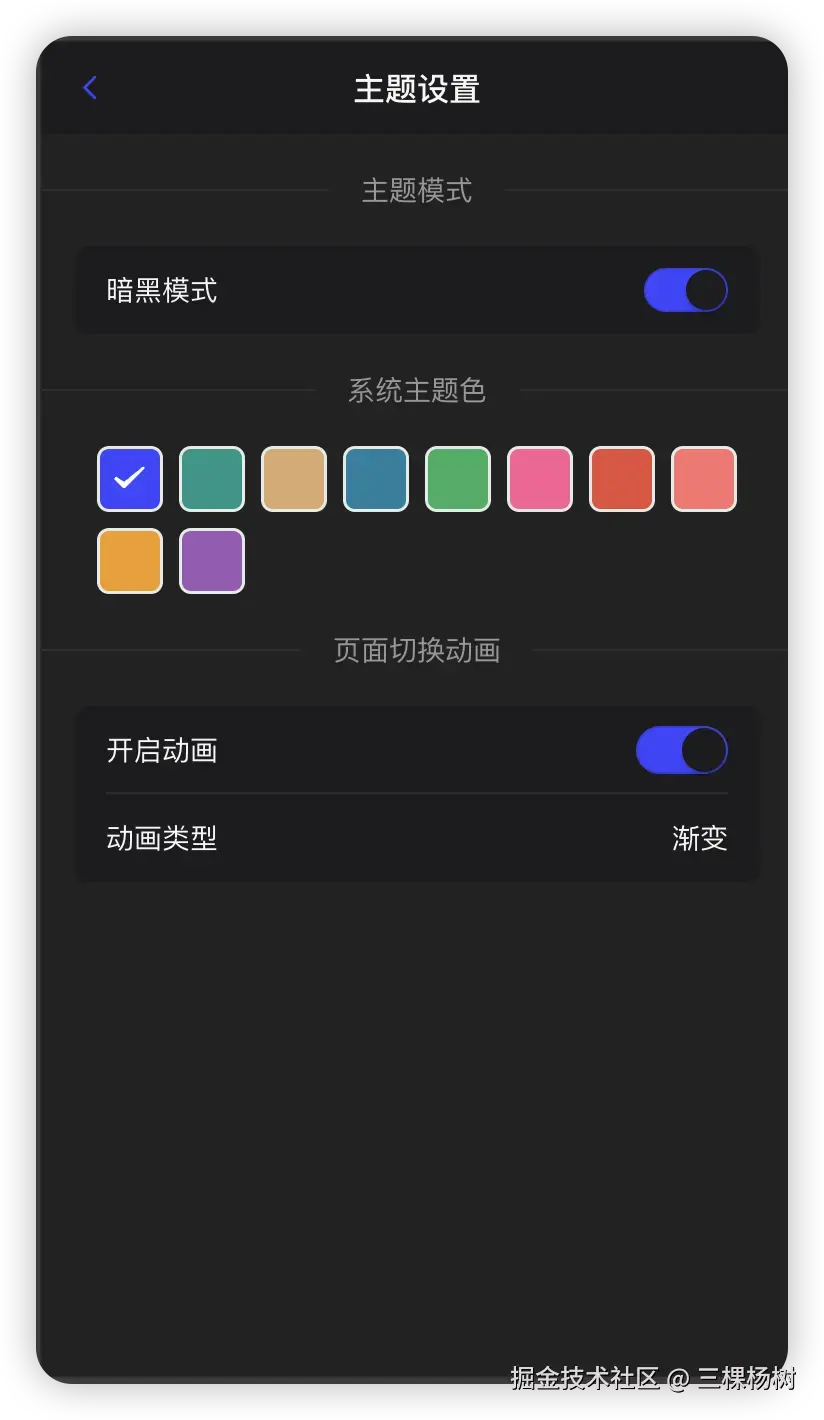Screen dimensions: 824x1420
Task: Select the orange theme color
Action: click(x=129, y=561)
